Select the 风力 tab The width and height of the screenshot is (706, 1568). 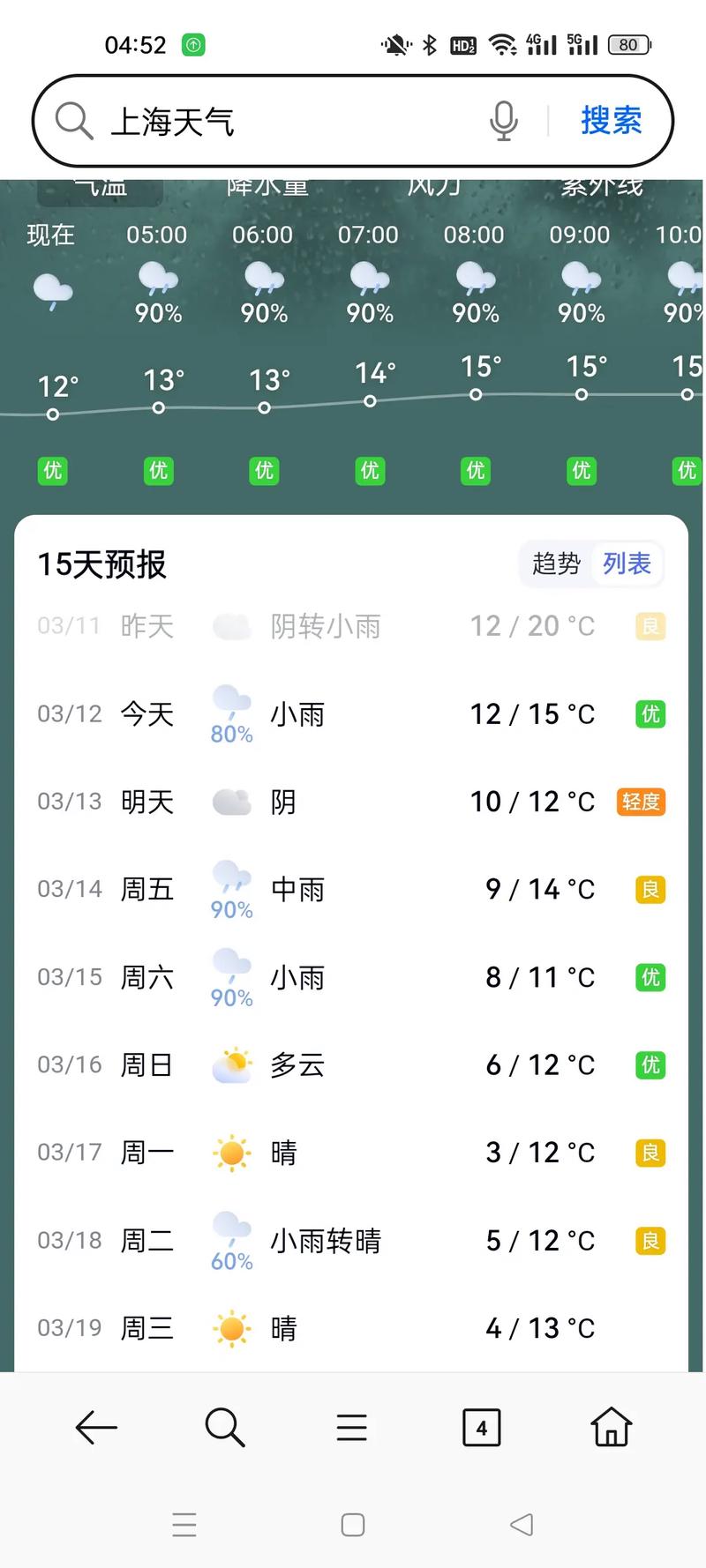coord(432,186)
